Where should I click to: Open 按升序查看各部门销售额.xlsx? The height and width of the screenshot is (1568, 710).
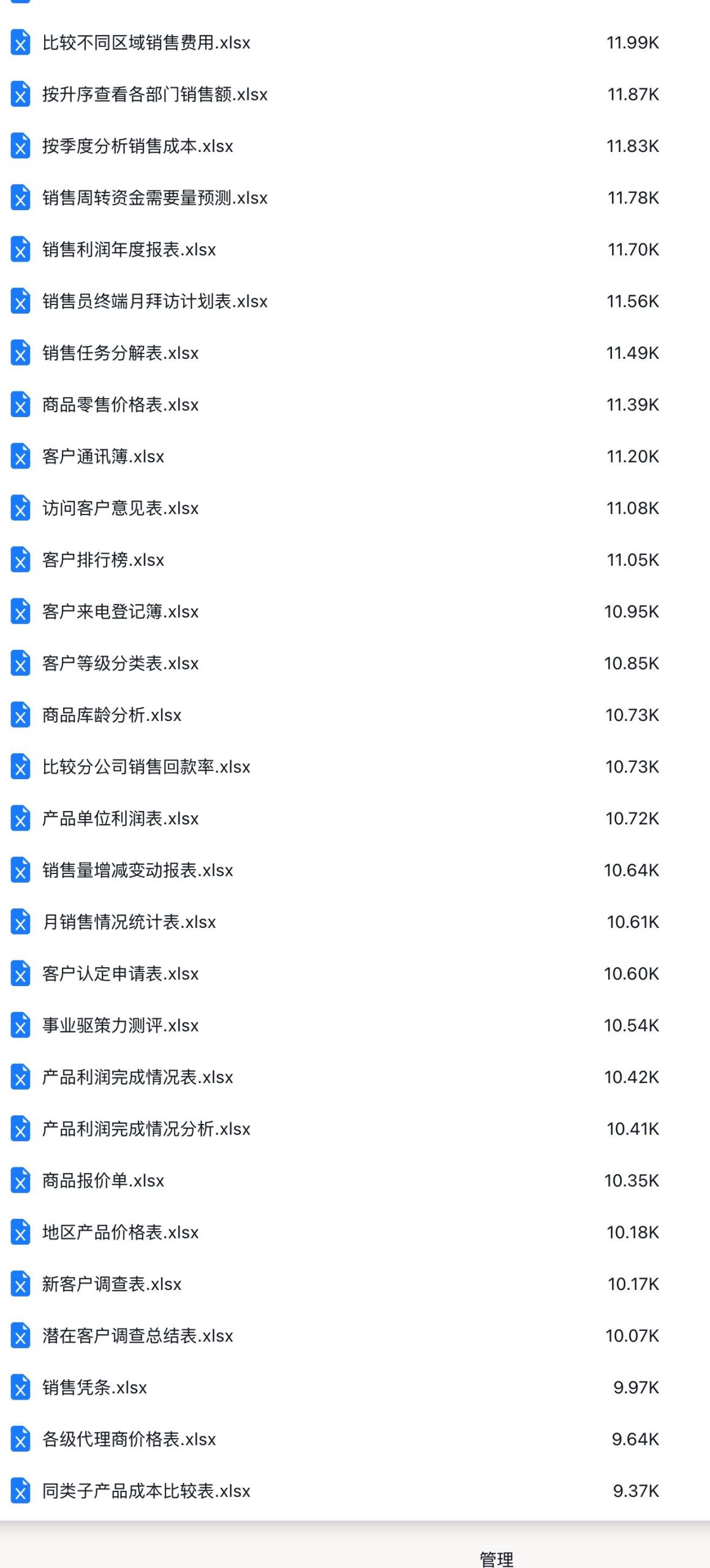[x=155, y=94]
